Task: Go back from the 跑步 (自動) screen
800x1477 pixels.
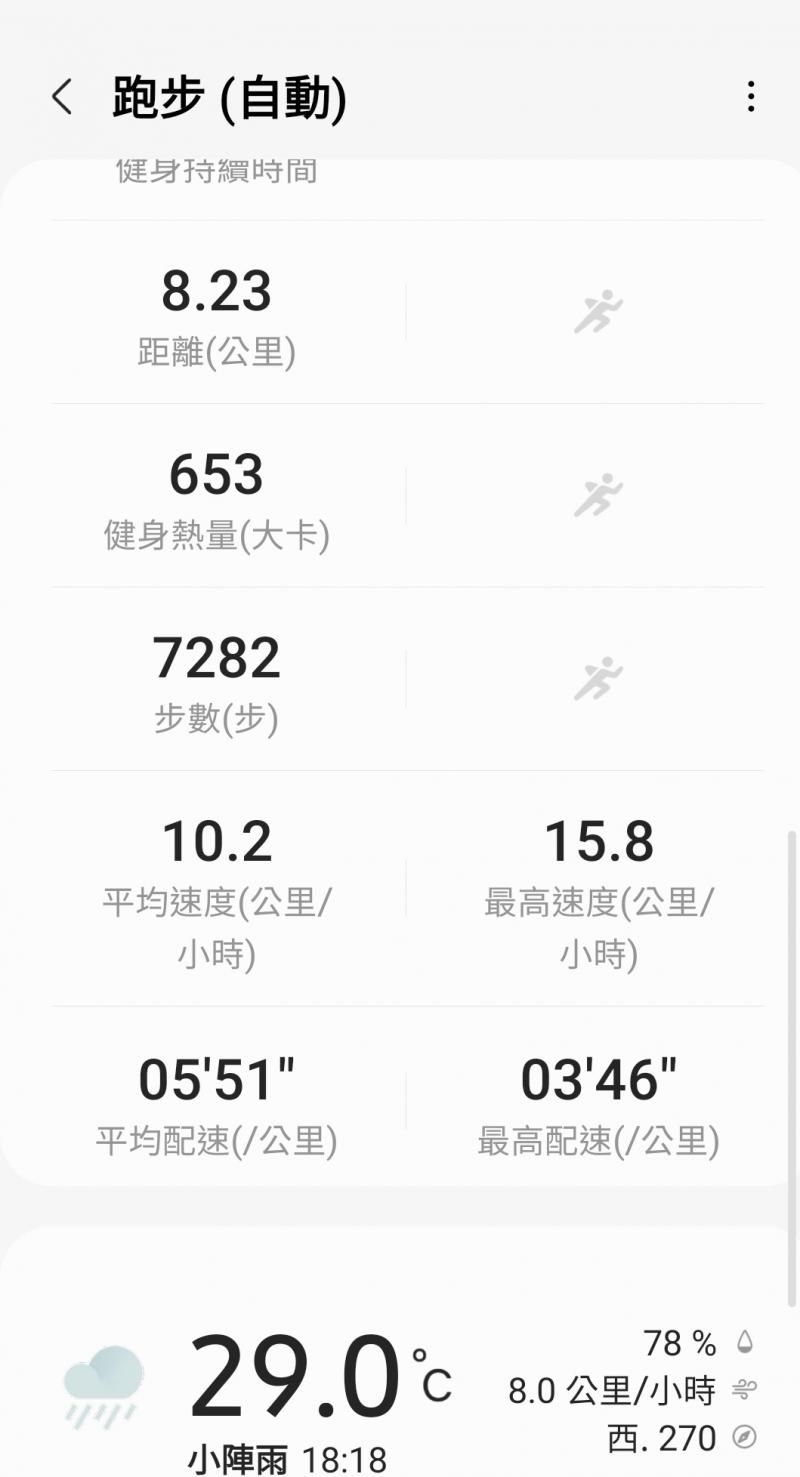Action: [x=62, y=98]
